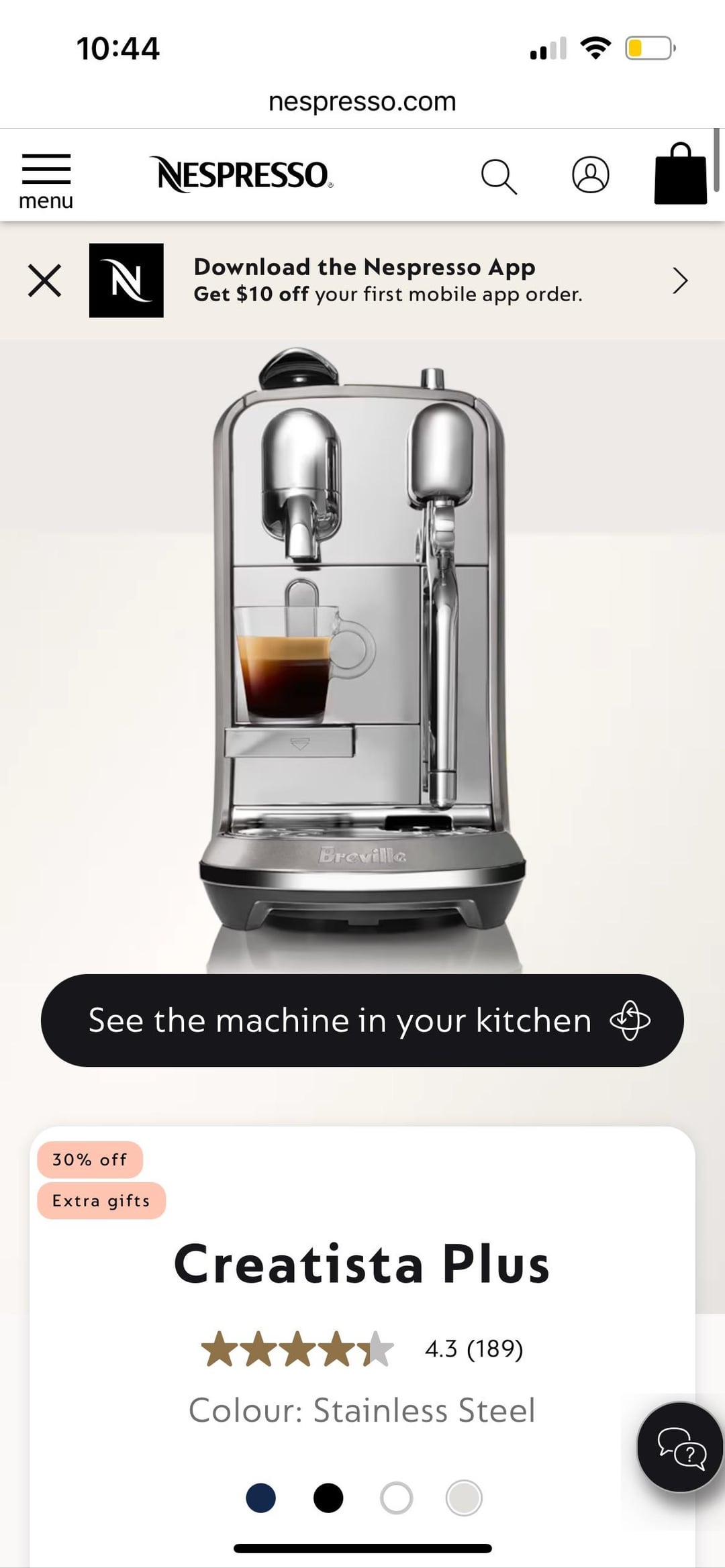Dismiss the Nespresso App banner
The image size is (725, 1568).
point(45,280)
